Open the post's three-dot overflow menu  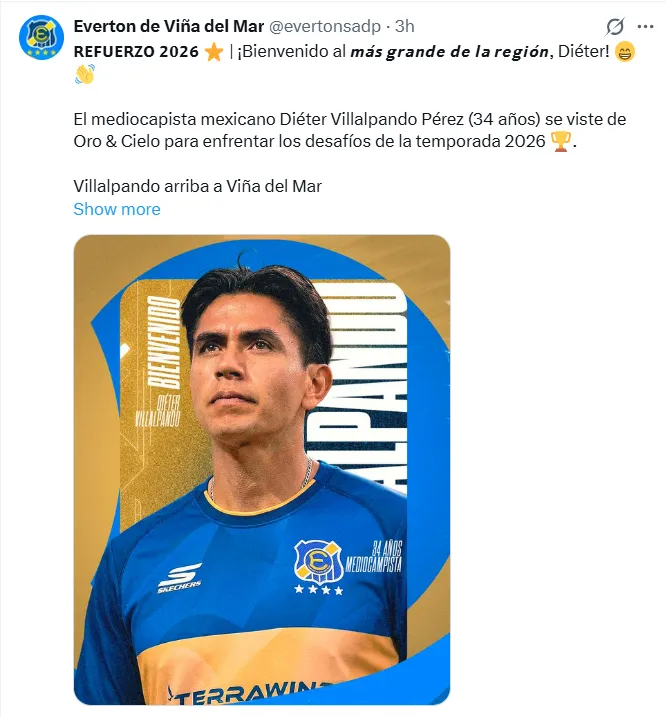(645, 27)
